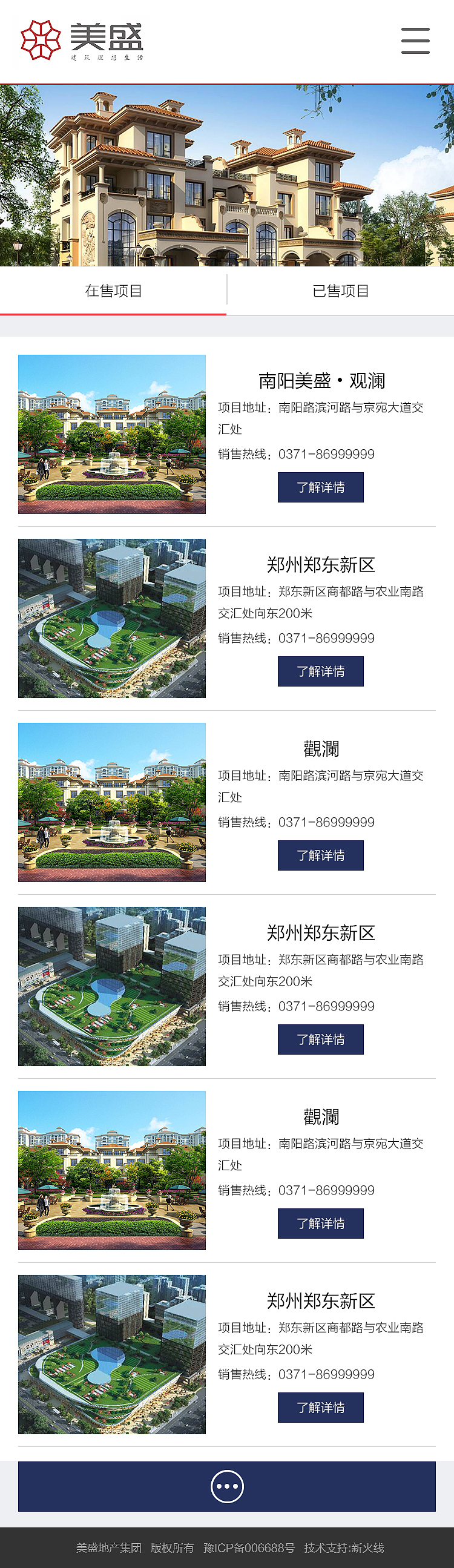Load more projects with the three-dots button
Screen dimensions: 454x1568
pos(227,1486)
